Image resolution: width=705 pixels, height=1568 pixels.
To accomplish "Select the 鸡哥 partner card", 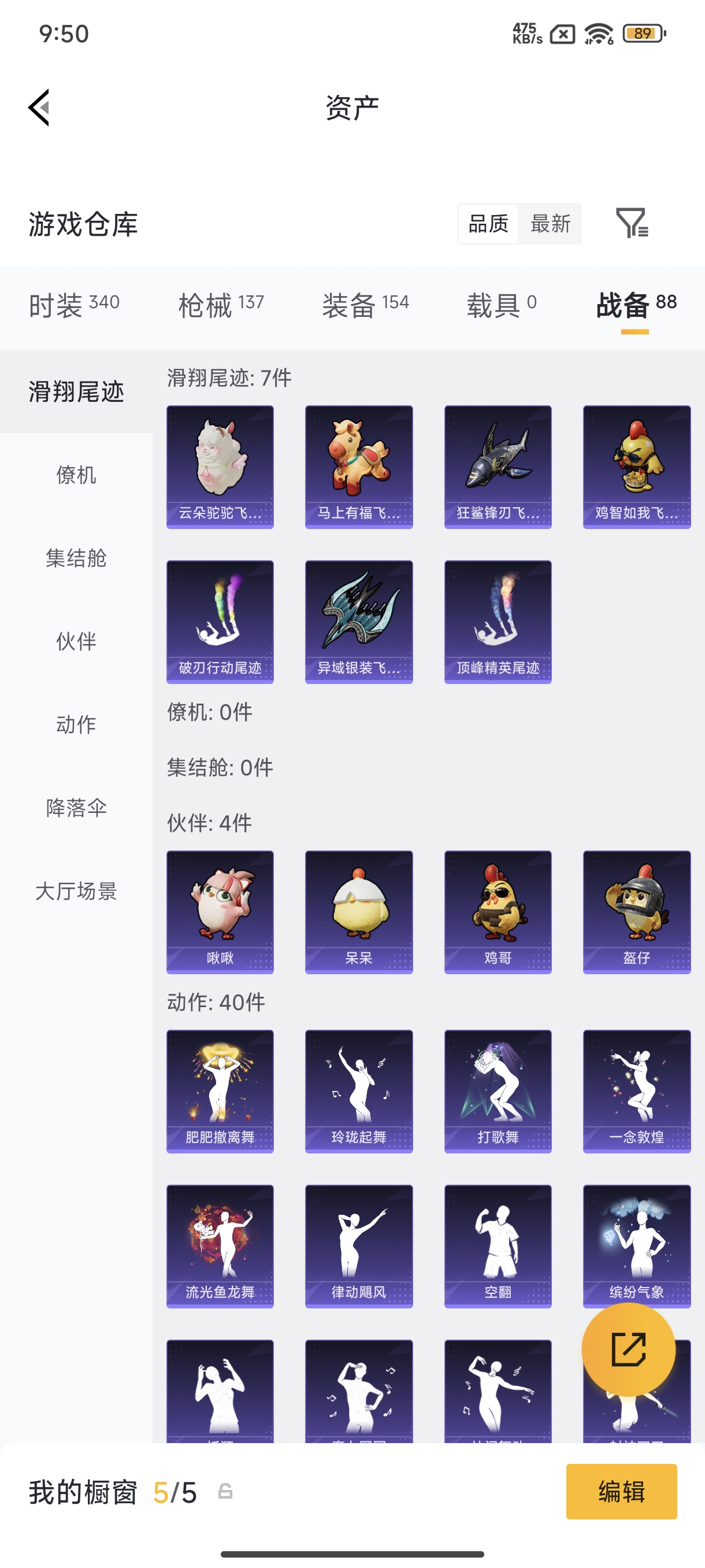I will coord(498,912).
